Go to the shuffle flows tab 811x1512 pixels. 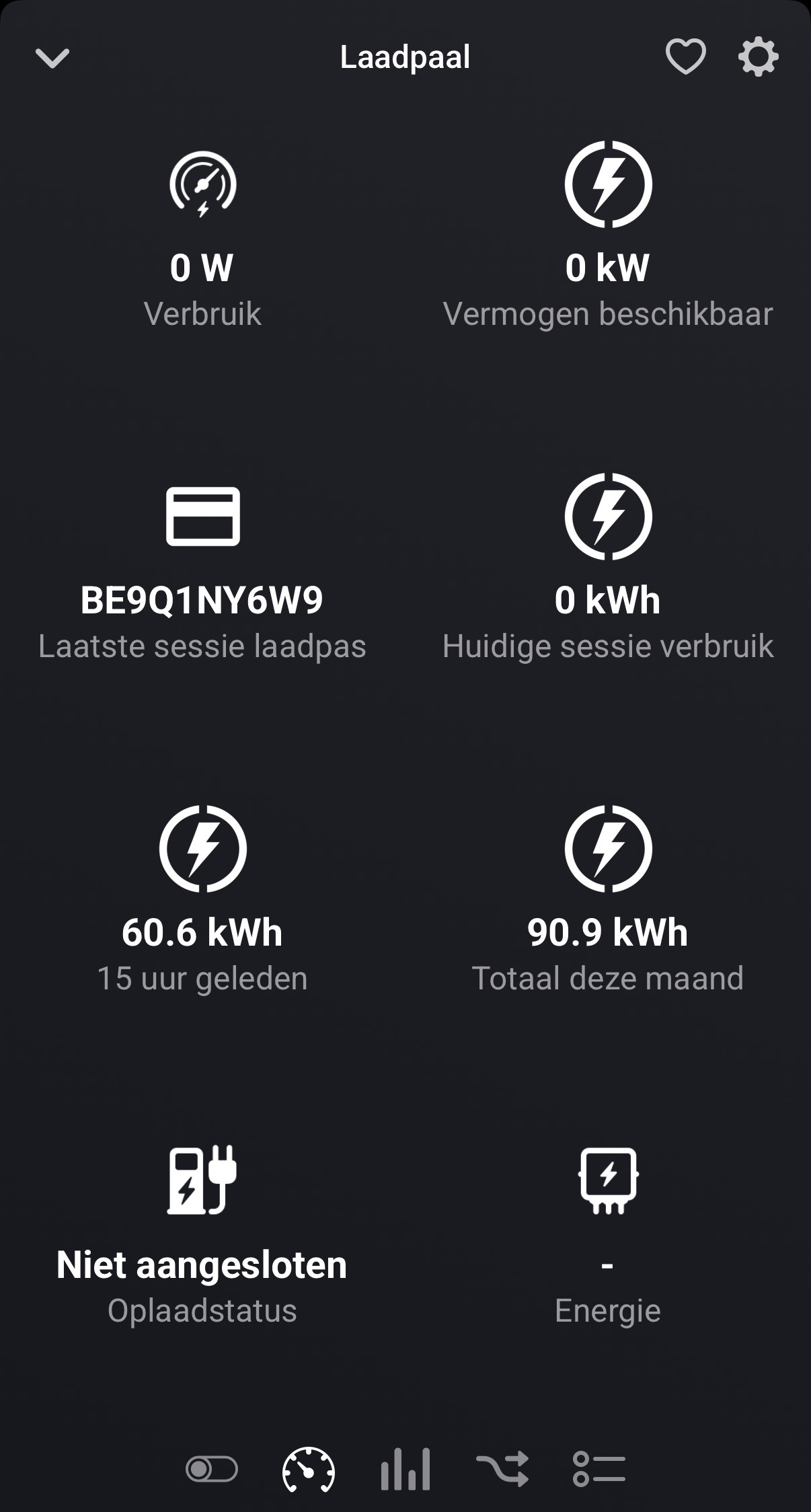502,1470
